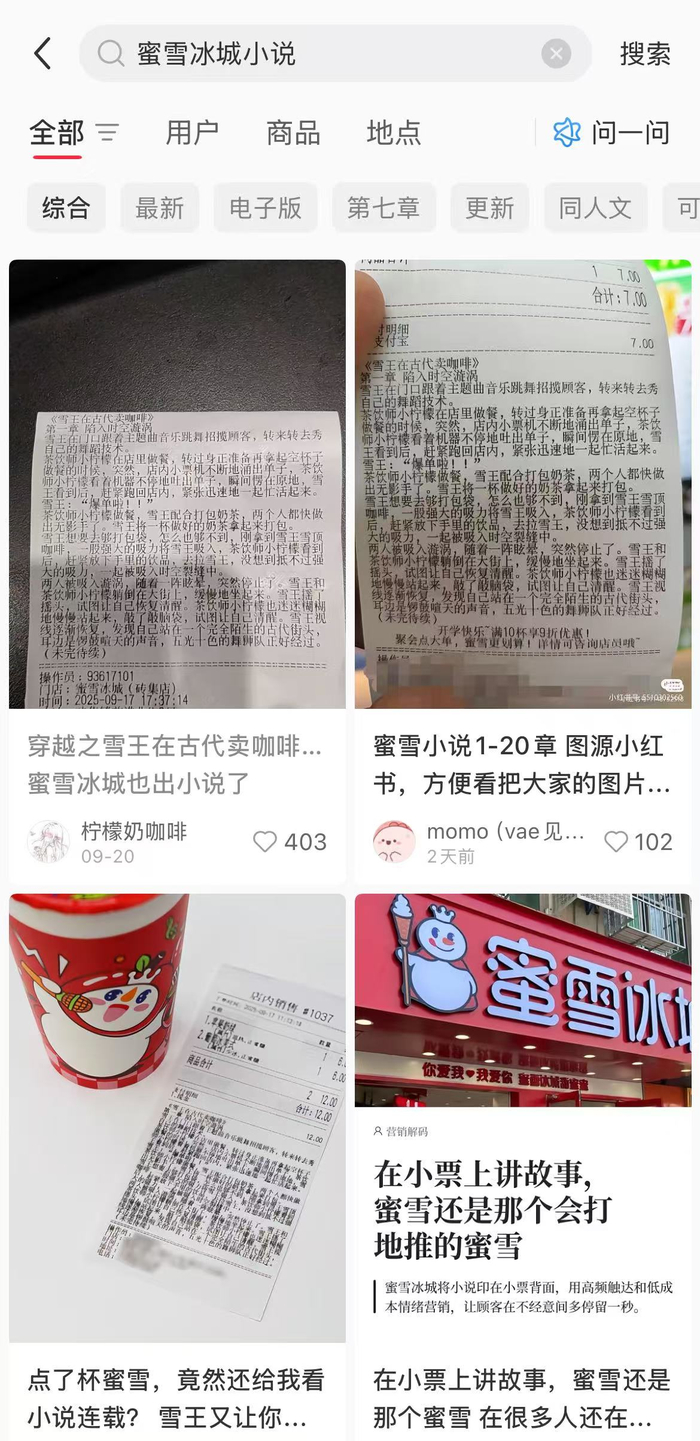Screen dimensions: 700x1441
Task: Select the 最新 chip
Action: tap(160, 208)
